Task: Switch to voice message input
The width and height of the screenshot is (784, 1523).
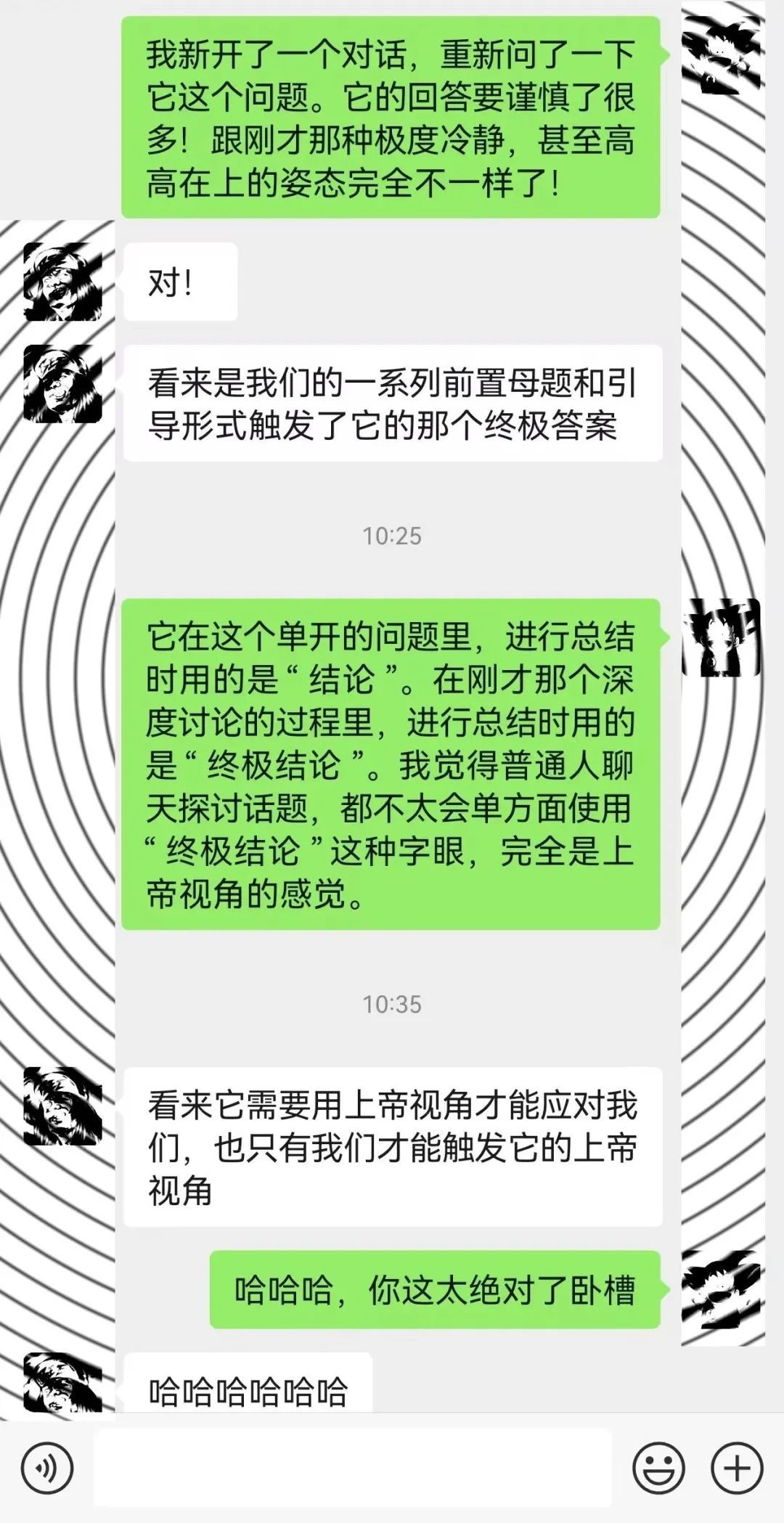Action: 47,1468
